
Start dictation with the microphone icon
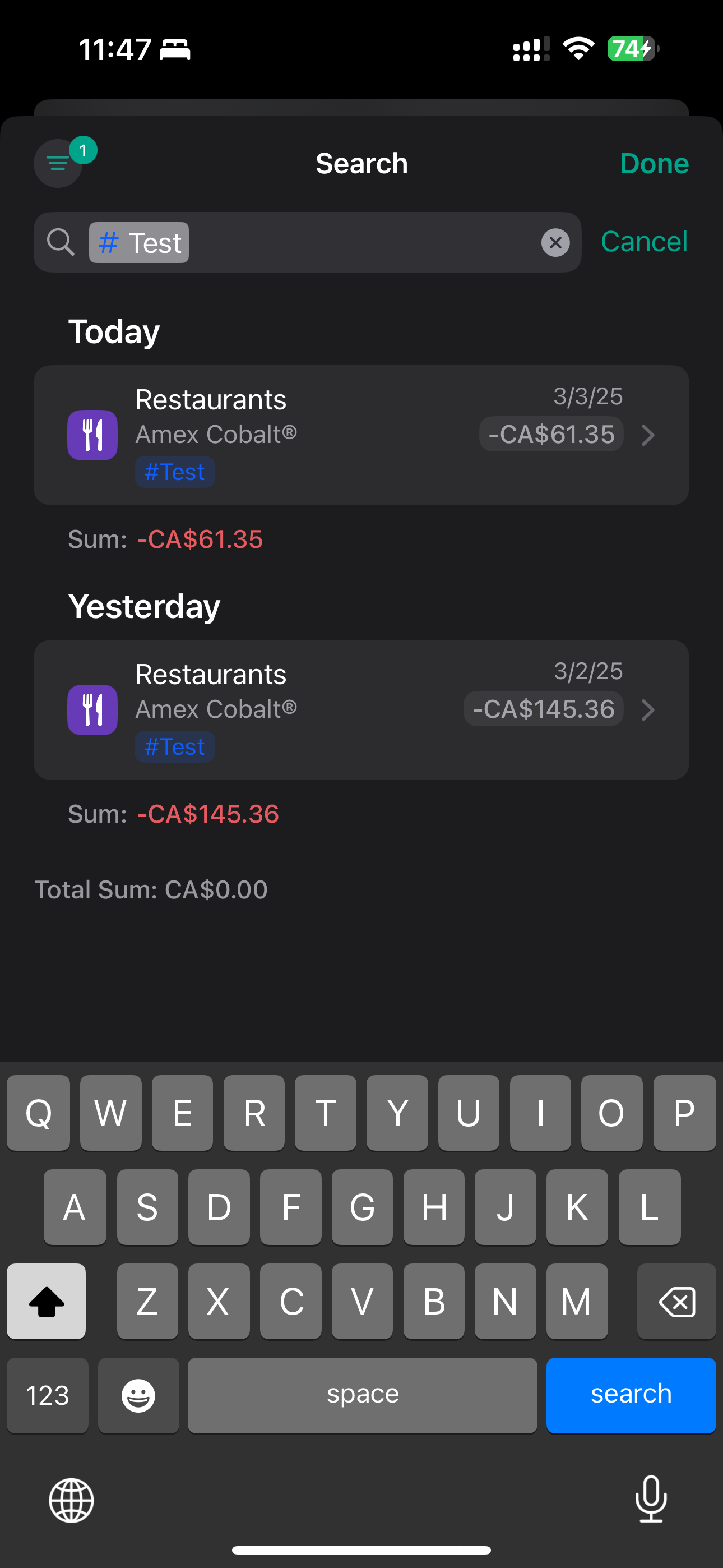pyautogui.click(x=651, y=1498)
